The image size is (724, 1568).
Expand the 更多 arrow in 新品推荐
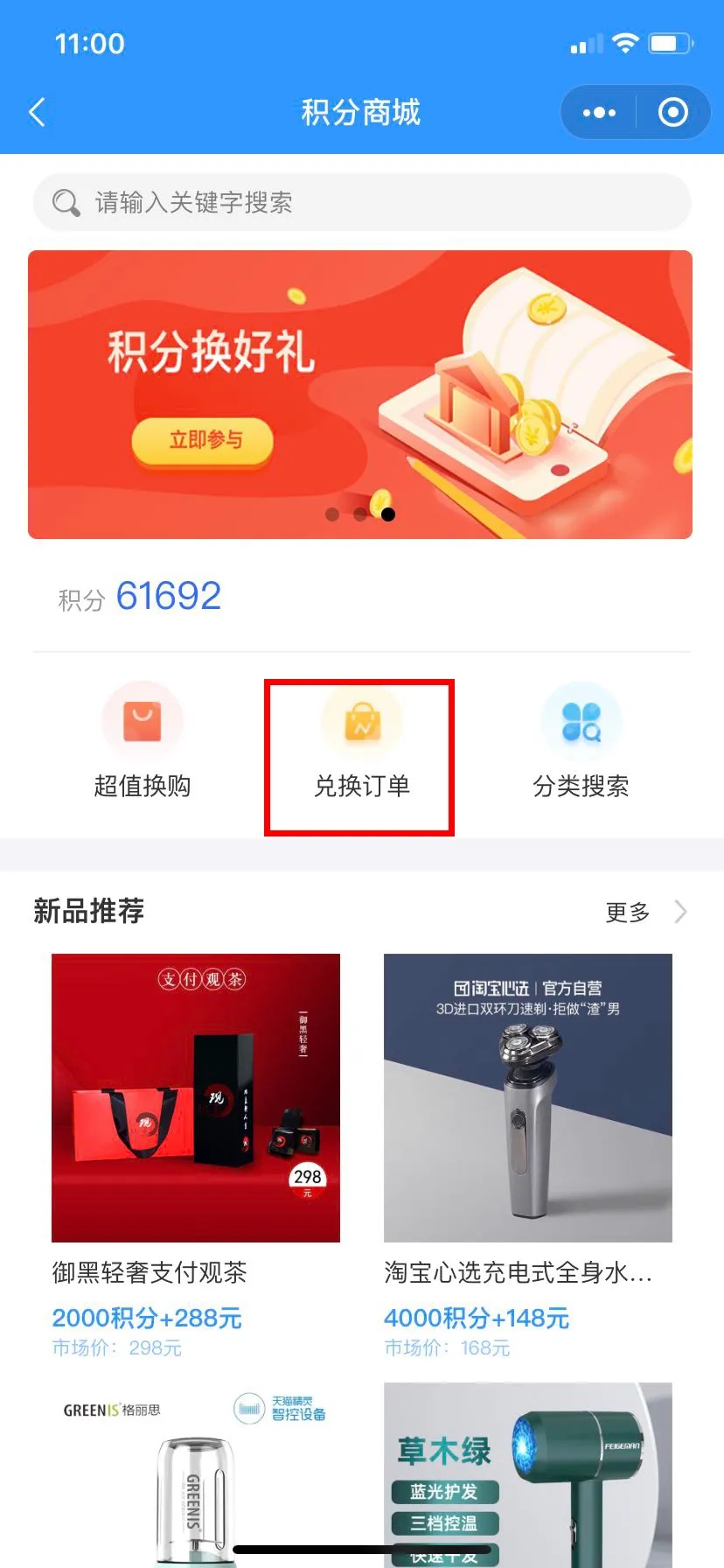point(626,912)
